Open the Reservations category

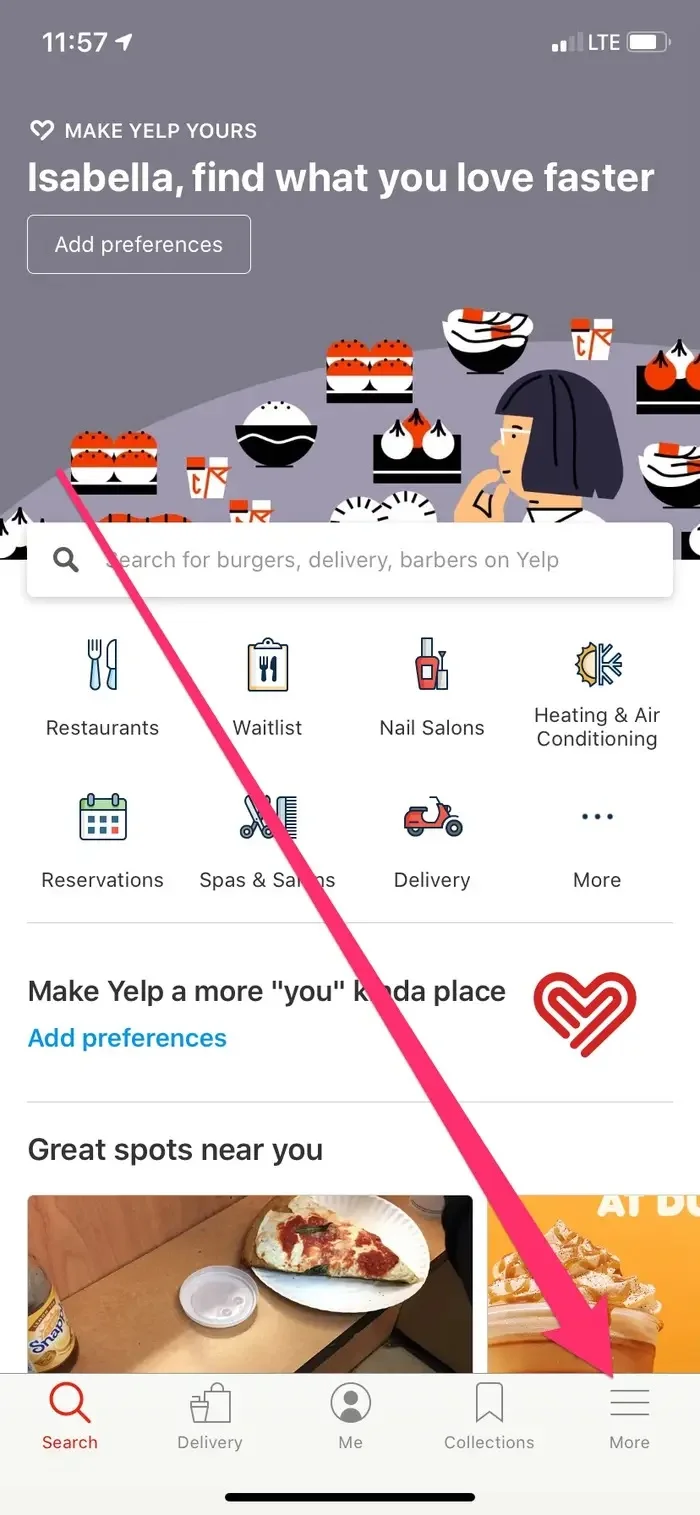click(102, 840)
